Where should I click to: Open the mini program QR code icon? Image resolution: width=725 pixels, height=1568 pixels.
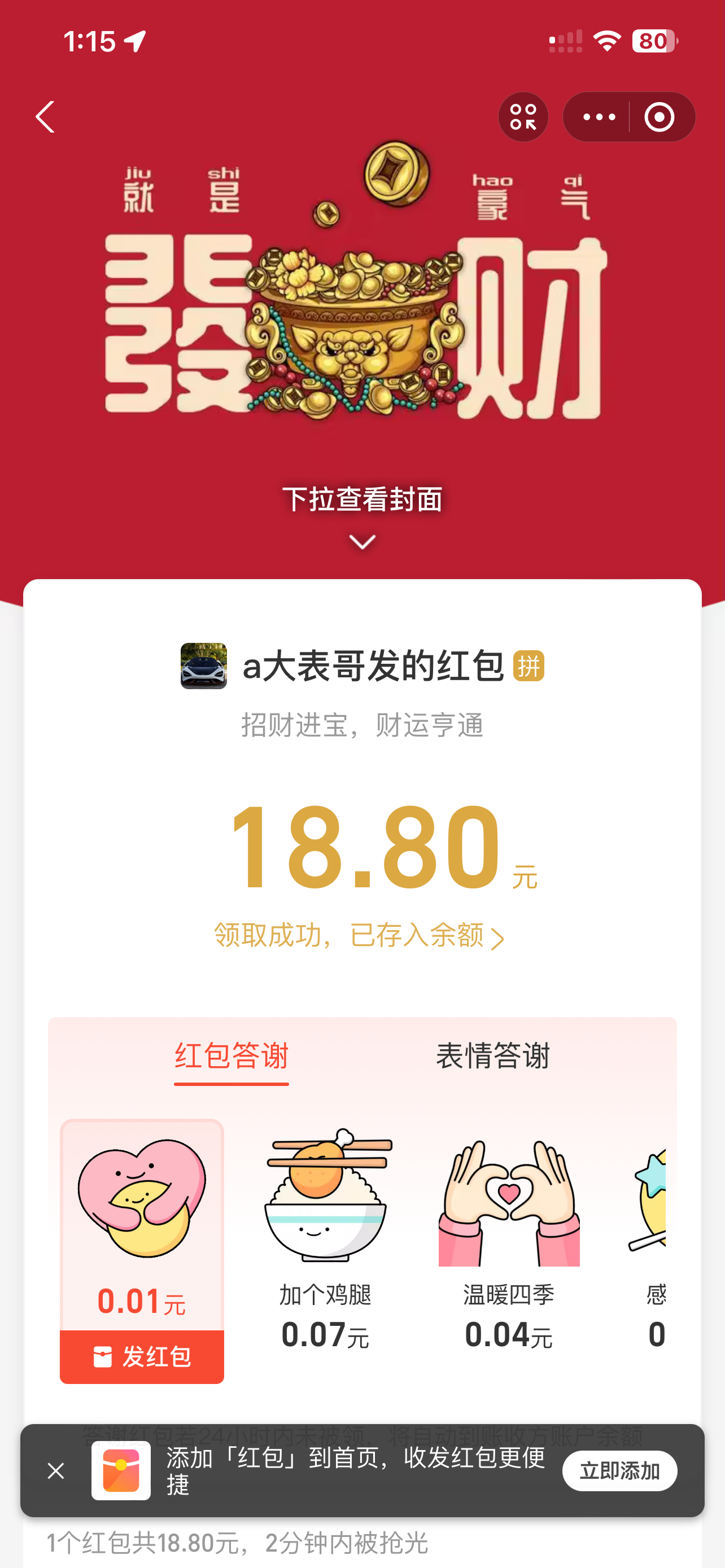(x=523, y=116)
